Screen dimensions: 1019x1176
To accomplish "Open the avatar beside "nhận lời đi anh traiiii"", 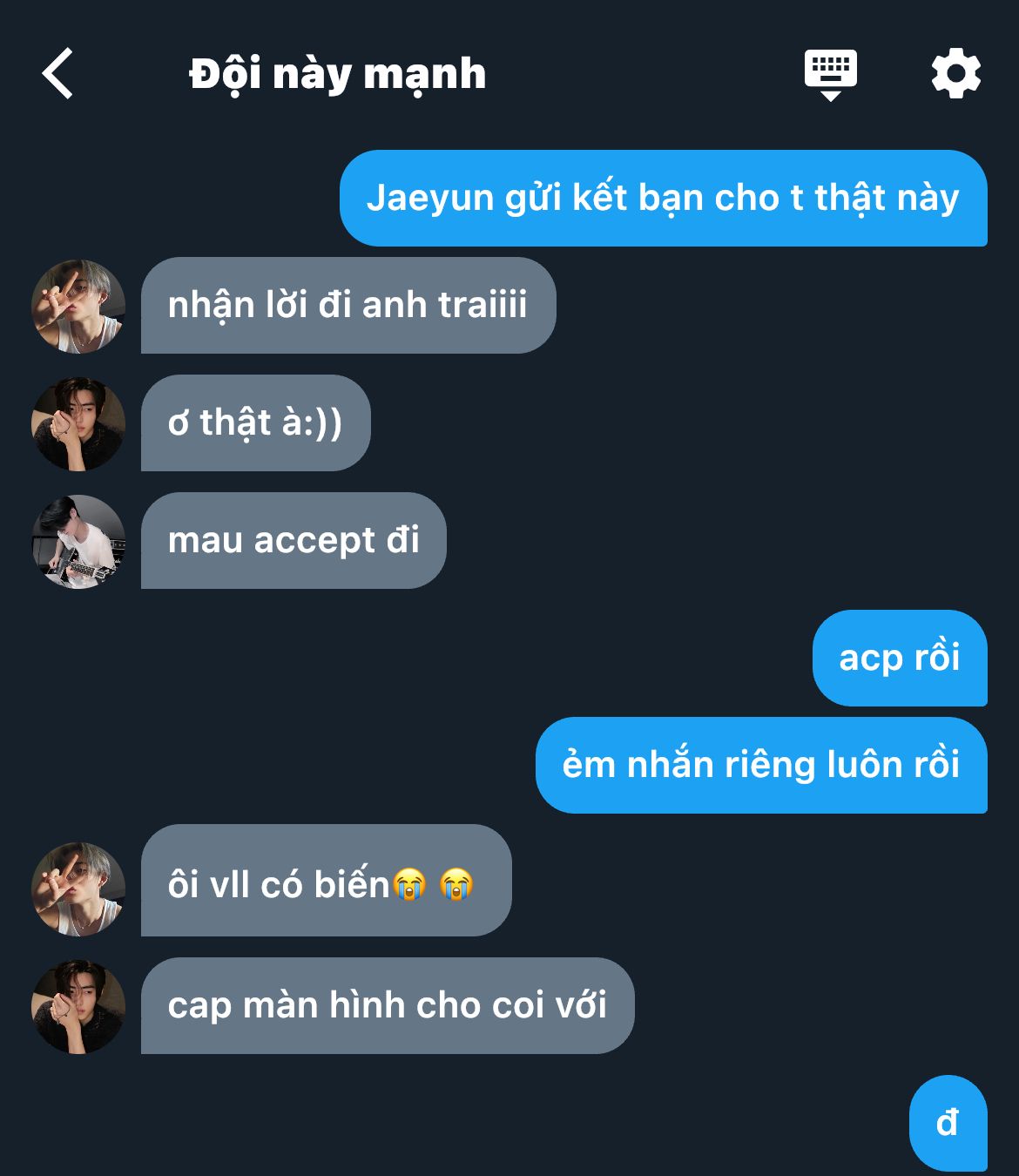I will [x=78, y=307].
